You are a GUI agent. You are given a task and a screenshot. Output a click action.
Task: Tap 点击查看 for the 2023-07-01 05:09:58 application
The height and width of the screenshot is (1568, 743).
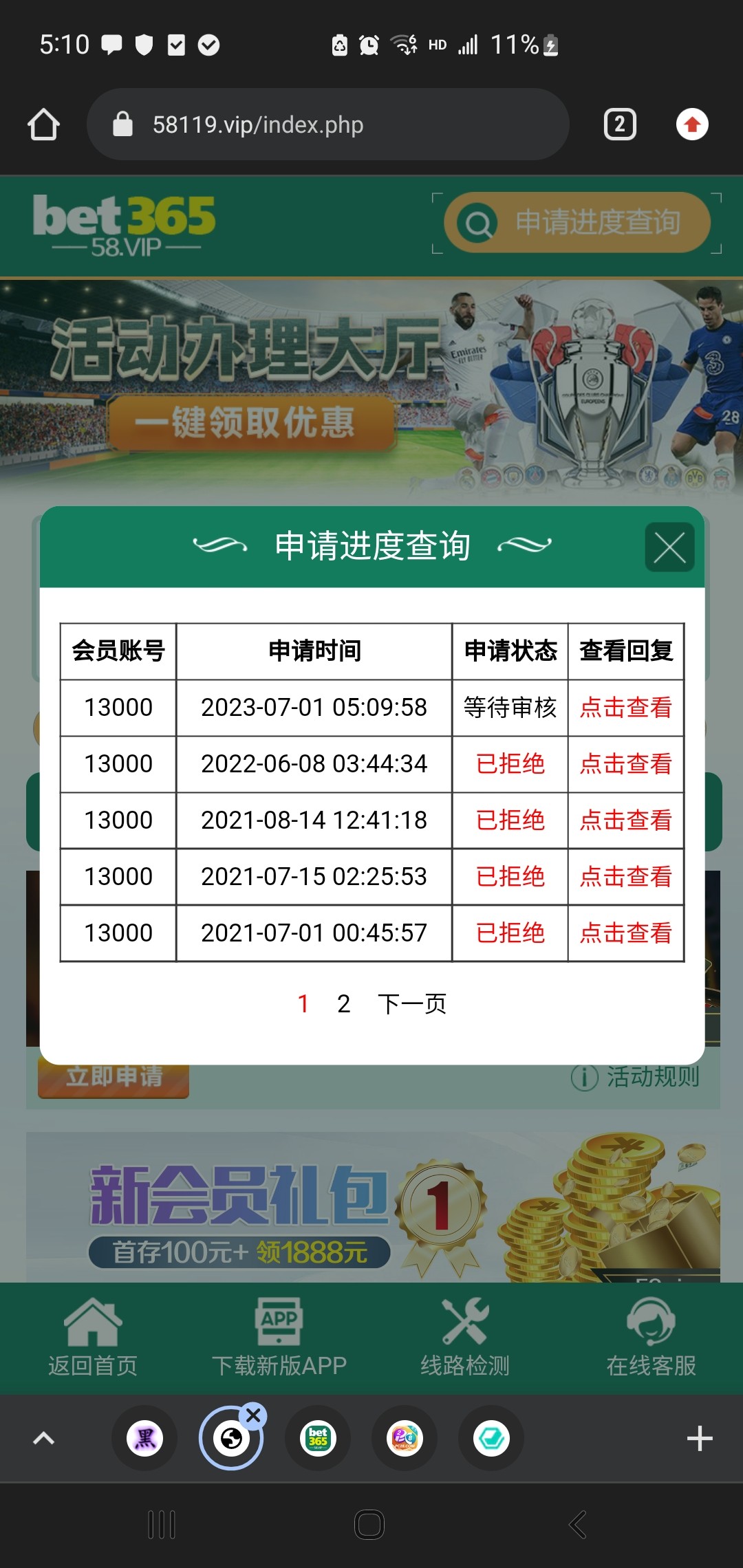(x=625, y=708)
